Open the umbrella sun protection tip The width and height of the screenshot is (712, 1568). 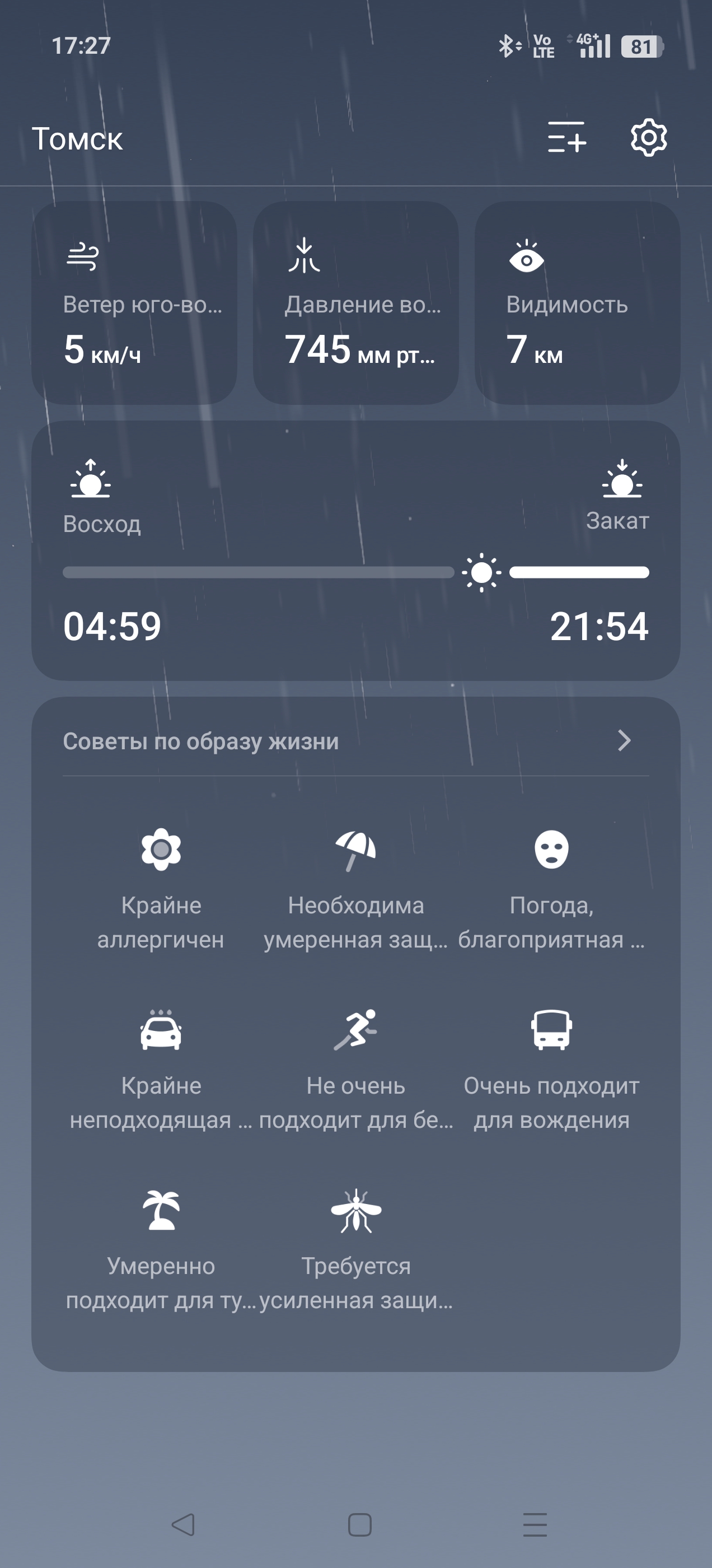(x=356, y=889)
